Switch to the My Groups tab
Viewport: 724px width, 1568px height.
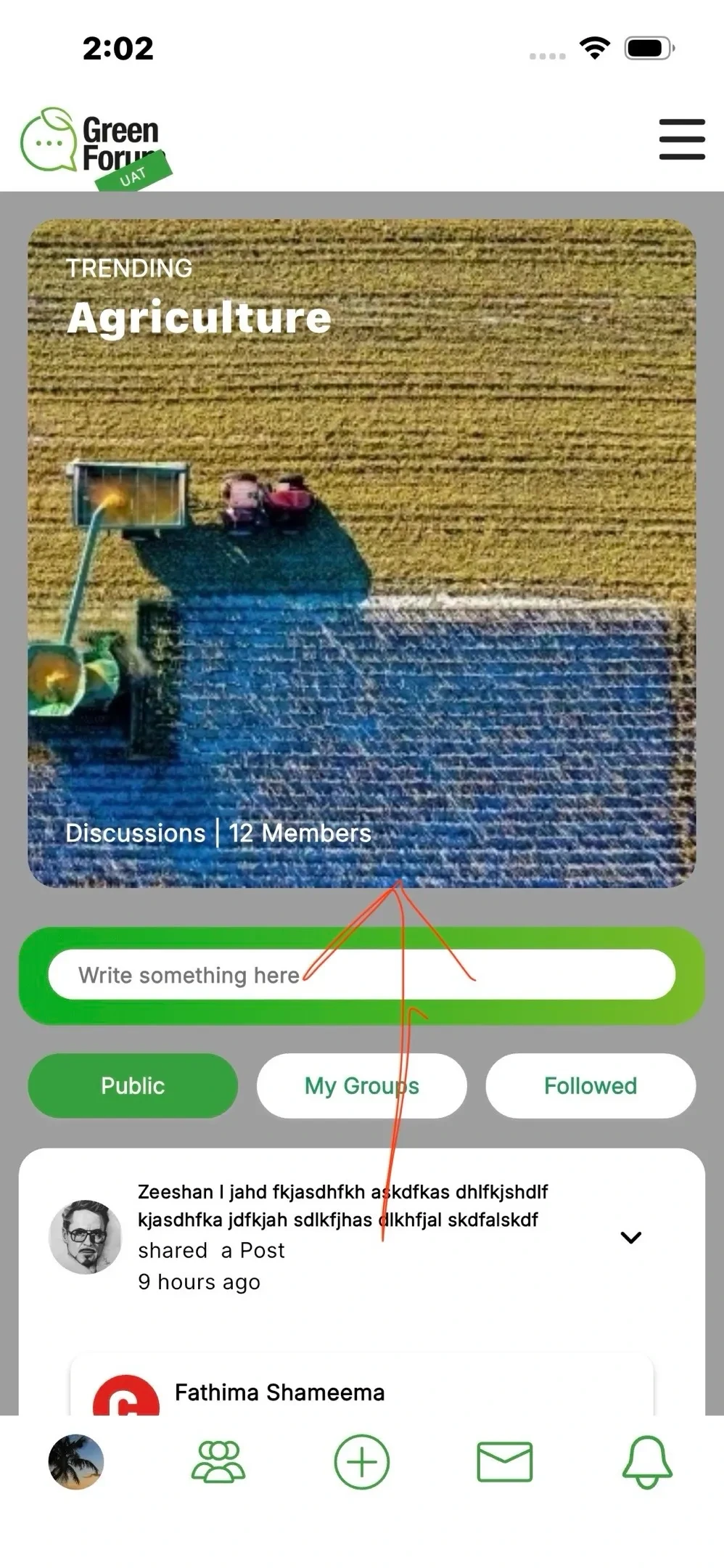(361, 1085)
